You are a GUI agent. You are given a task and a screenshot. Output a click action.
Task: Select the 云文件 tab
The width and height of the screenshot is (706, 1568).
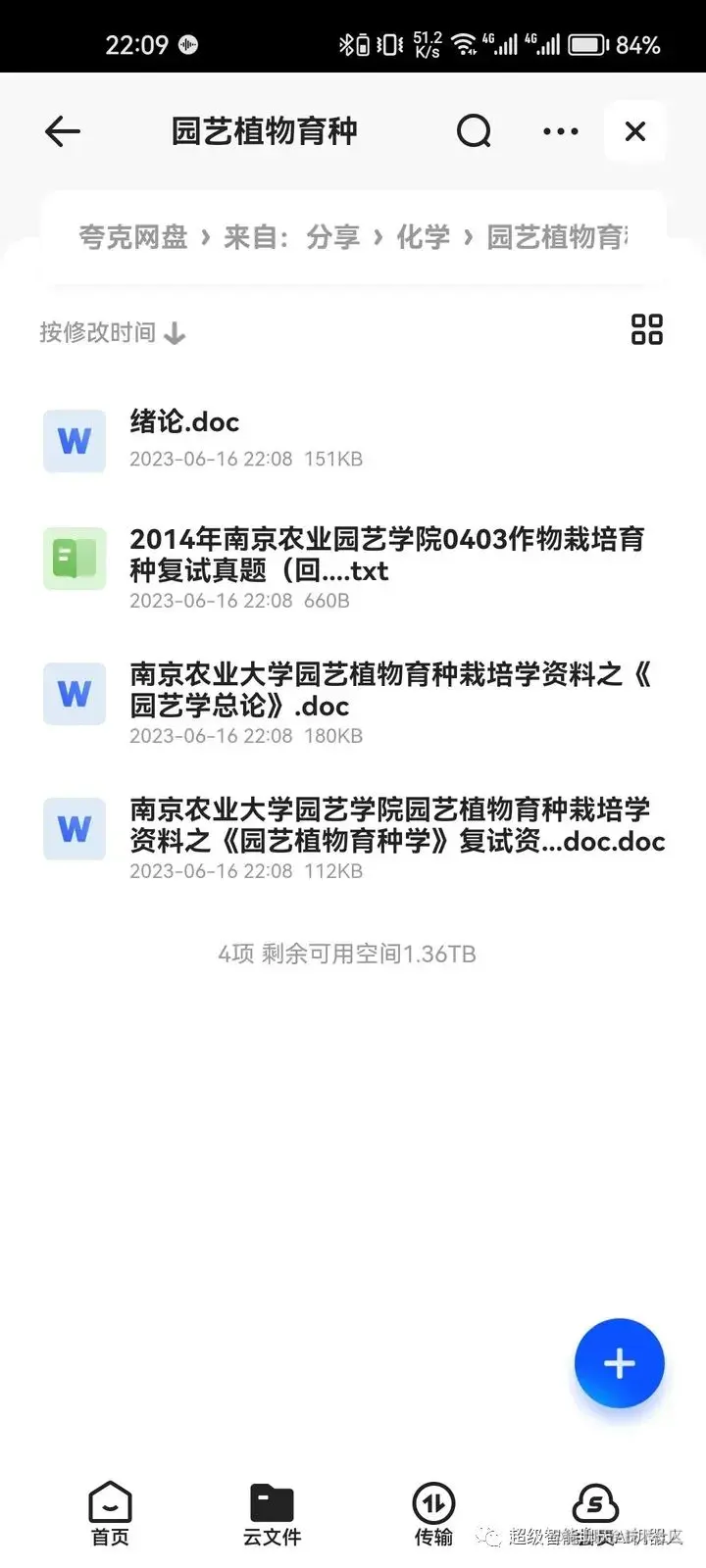(272, 1513)
